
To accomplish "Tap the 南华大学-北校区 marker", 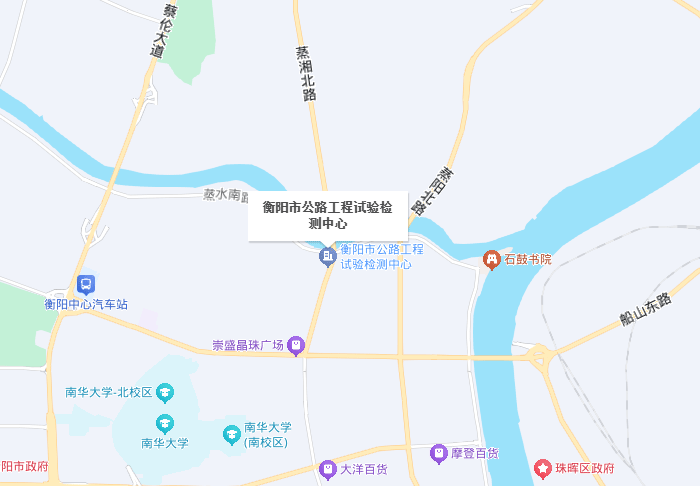I will point(164,392).
